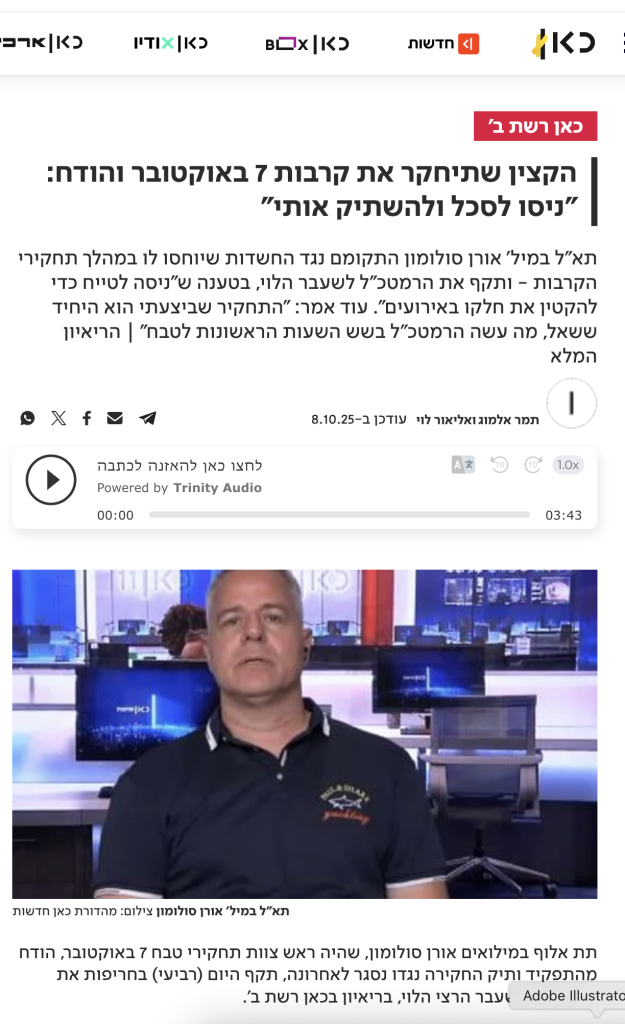Rewind audio by 10 seconds

(x=500, y=464)
